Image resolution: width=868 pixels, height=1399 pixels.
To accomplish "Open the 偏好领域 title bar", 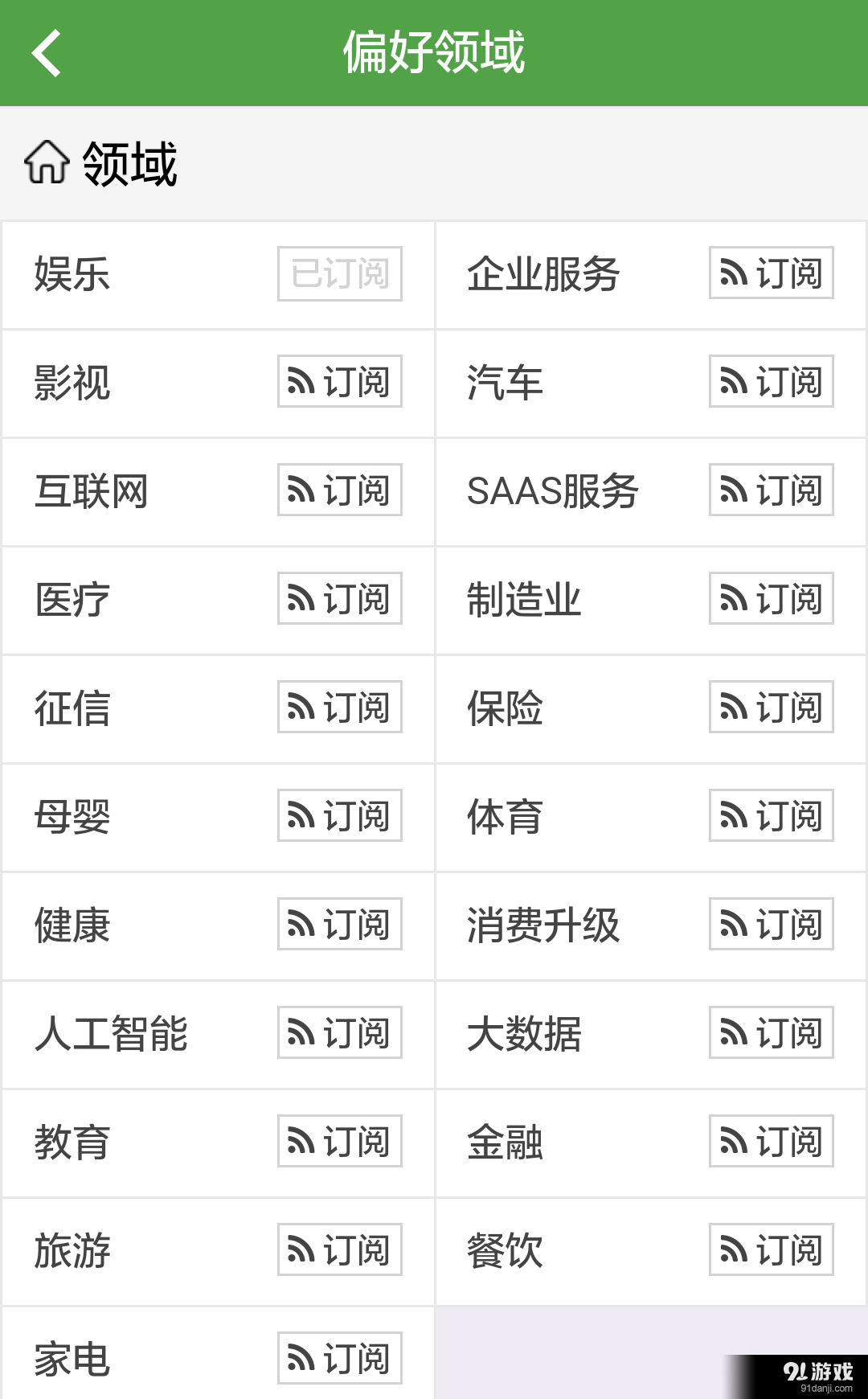I will click(x=434, y=53).
